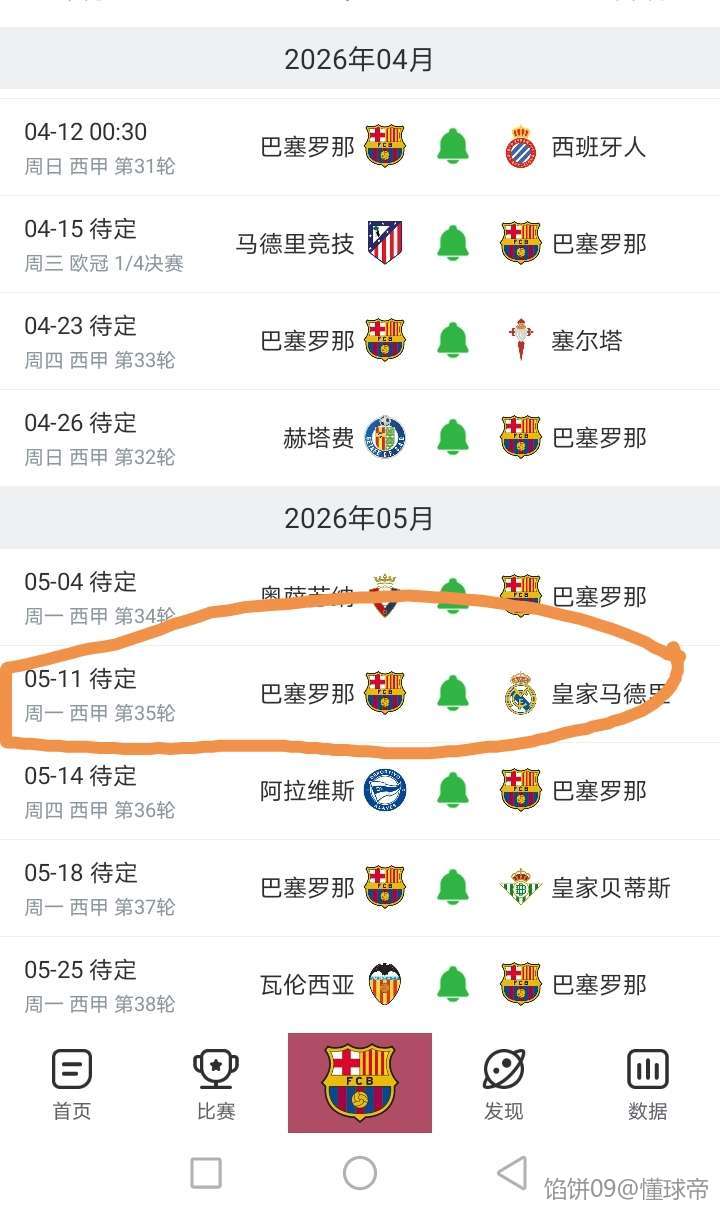720x1213 pixels.
Task: Toggle the reminder bell for Barcelona vs Celta
Action: pos(453,340)
